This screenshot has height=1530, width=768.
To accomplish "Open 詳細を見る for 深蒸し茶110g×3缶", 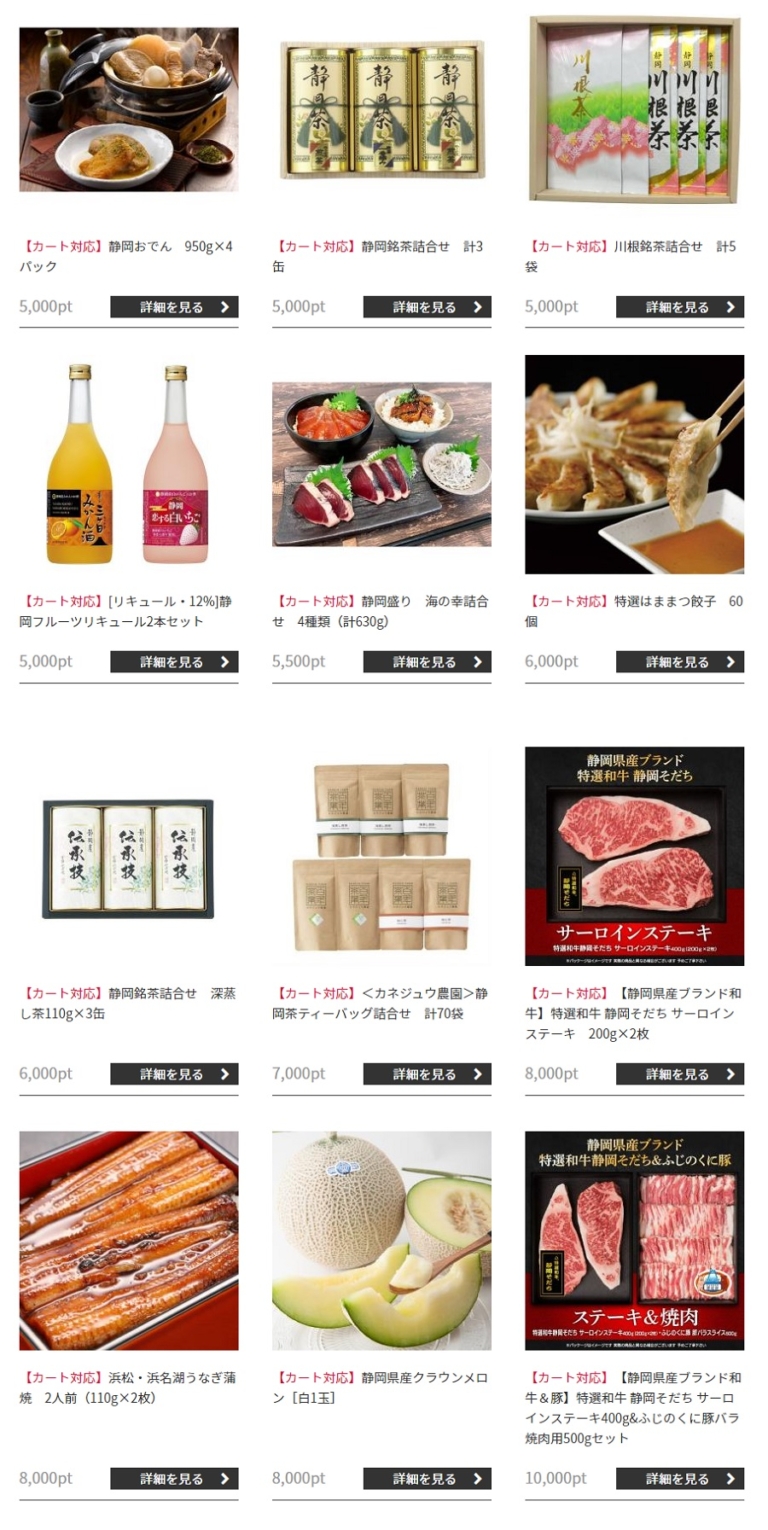I will (x=174, y=1074).
